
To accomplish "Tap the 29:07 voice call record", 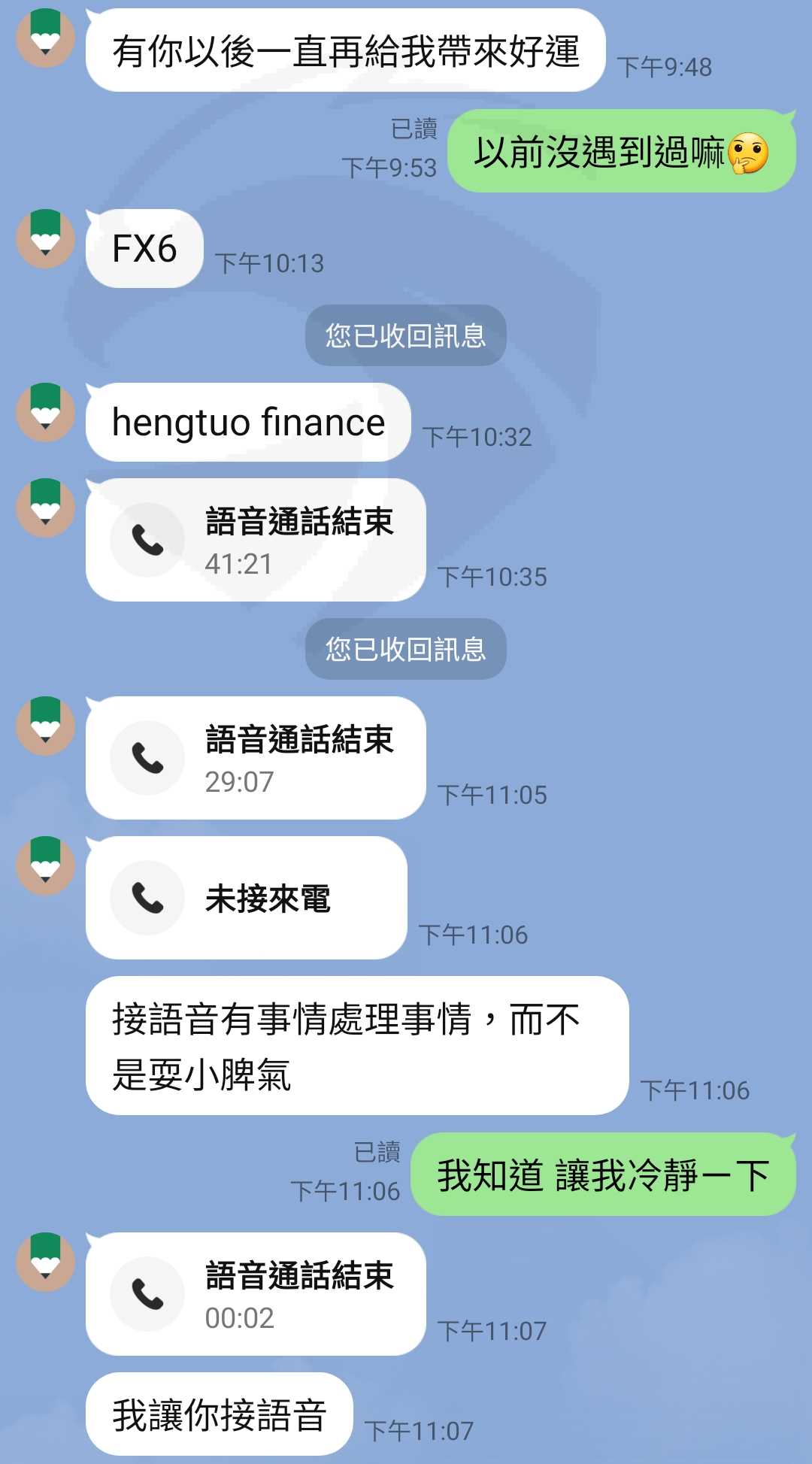I will [256, 758].
